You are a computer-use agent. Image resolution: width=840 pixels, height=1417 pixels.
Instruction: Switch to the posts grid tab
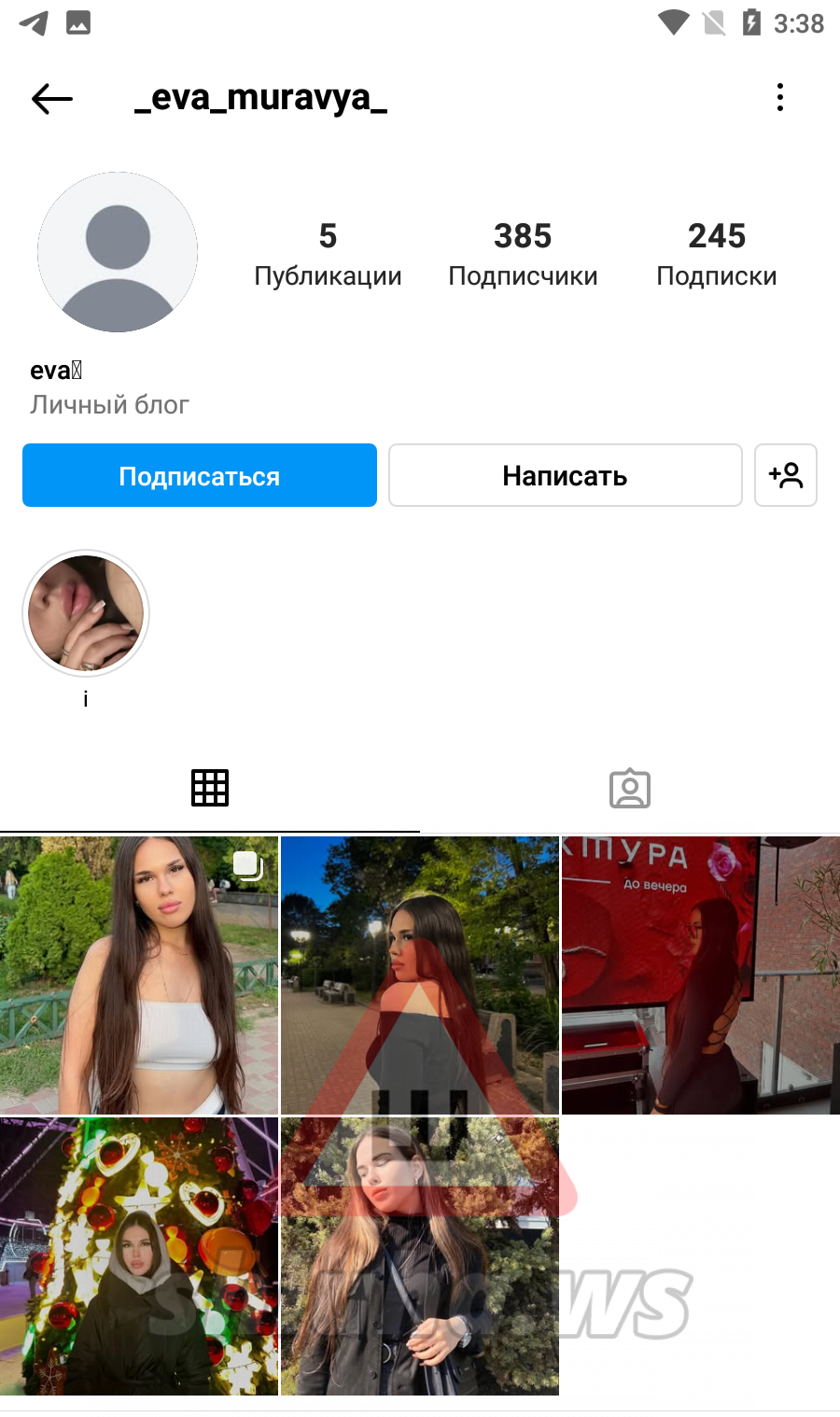[x=210, y=788]
